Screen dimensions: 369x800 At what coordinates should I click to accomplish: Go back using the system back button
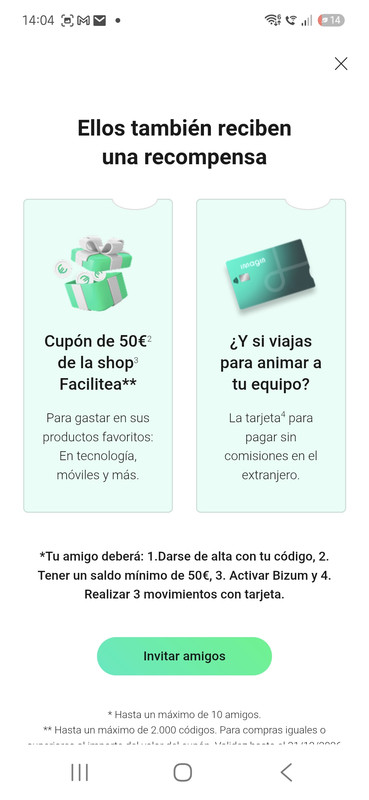(287, 772)
